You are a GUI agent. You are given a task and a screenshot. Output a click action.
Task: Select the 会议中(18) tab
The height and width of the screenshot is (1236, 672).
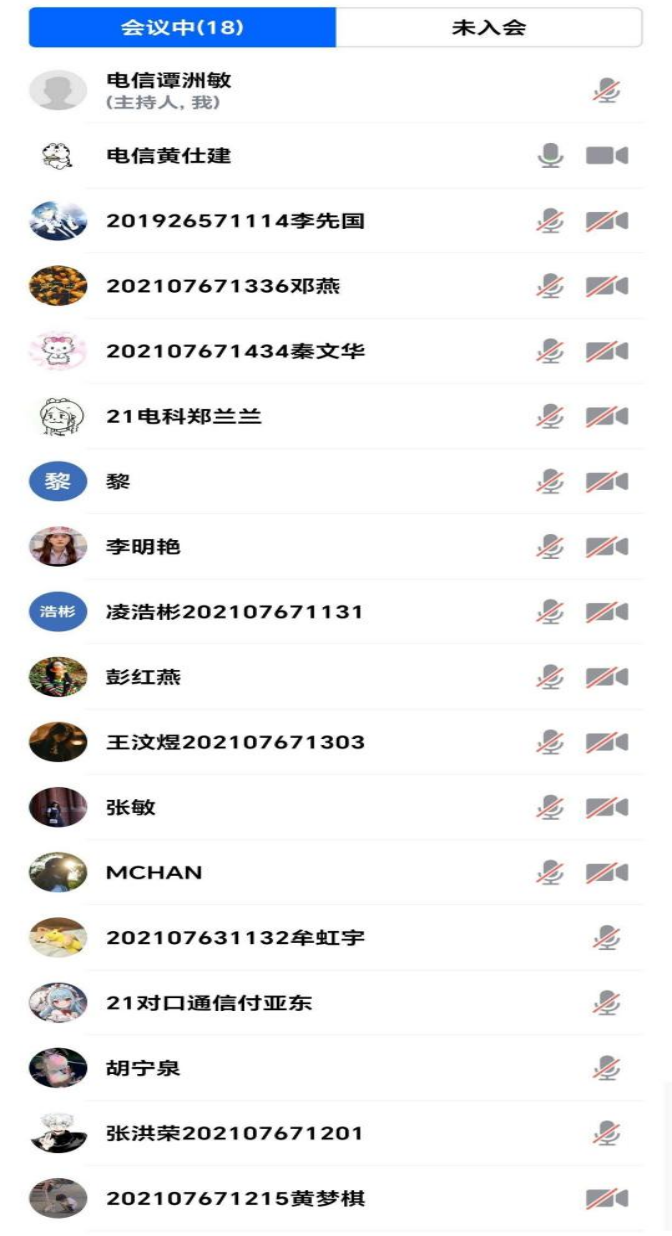pyautogui.click(x=182, y=28)
